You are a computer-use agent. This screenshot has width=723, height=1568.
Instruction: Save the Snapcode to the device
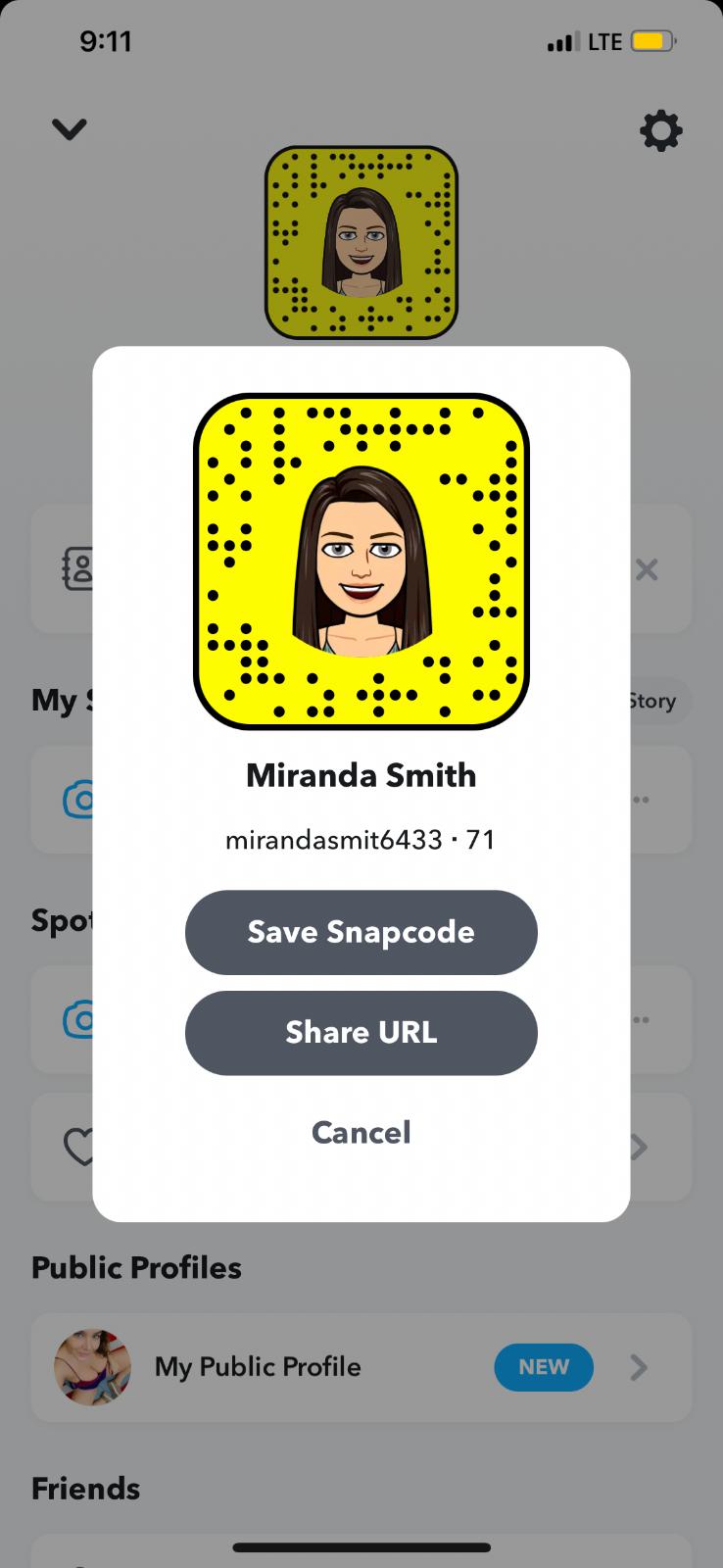pos(361,932)
